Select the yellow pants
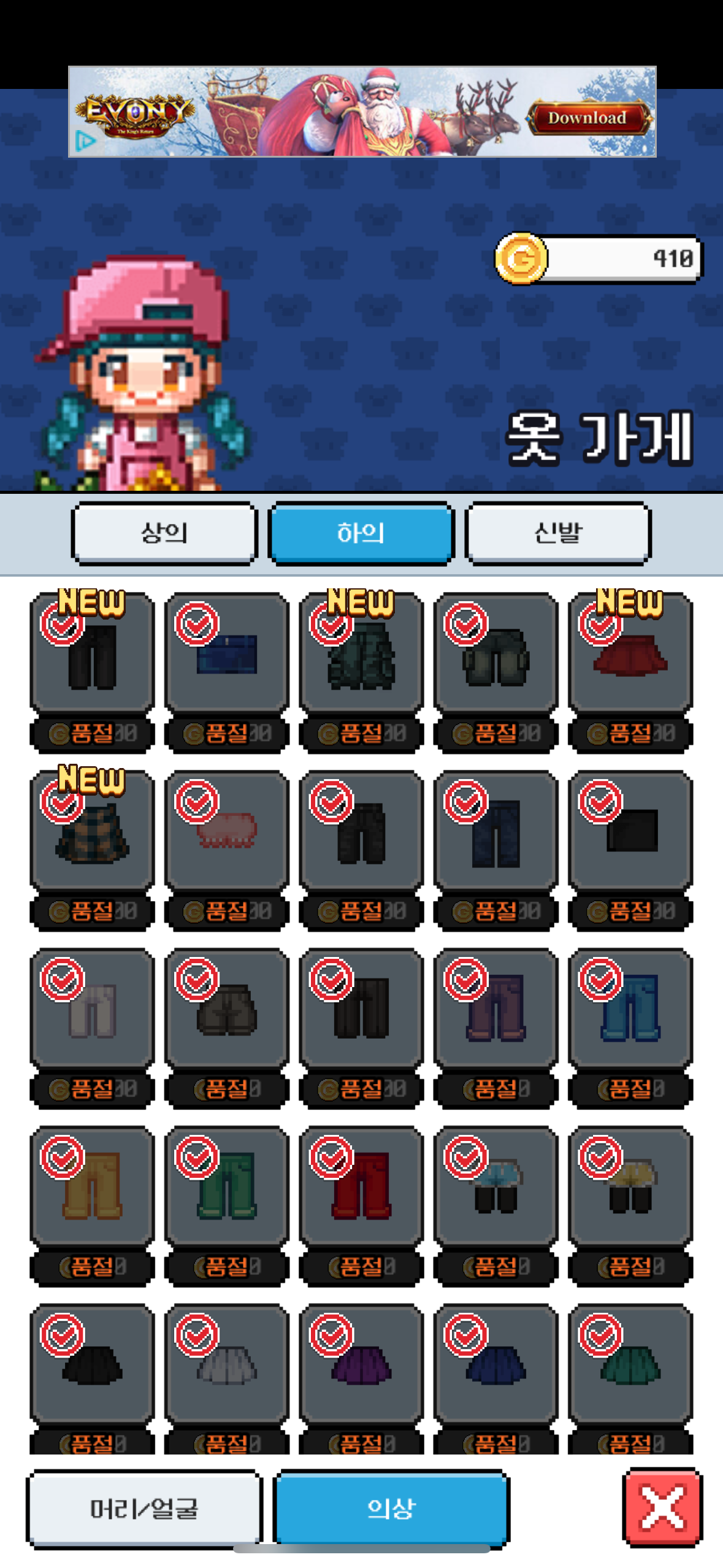 (92, 1187)
